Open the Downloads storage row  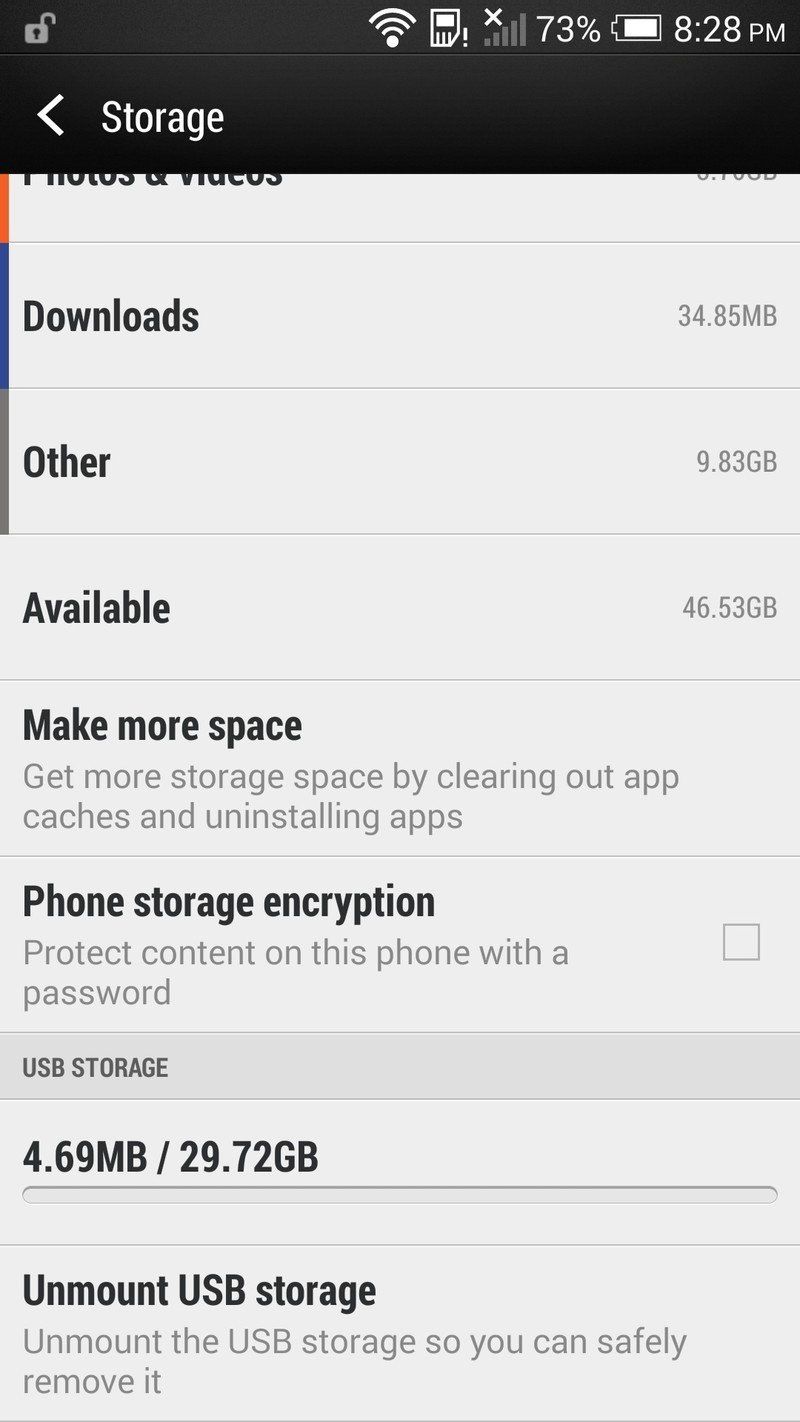coord(400,316)
